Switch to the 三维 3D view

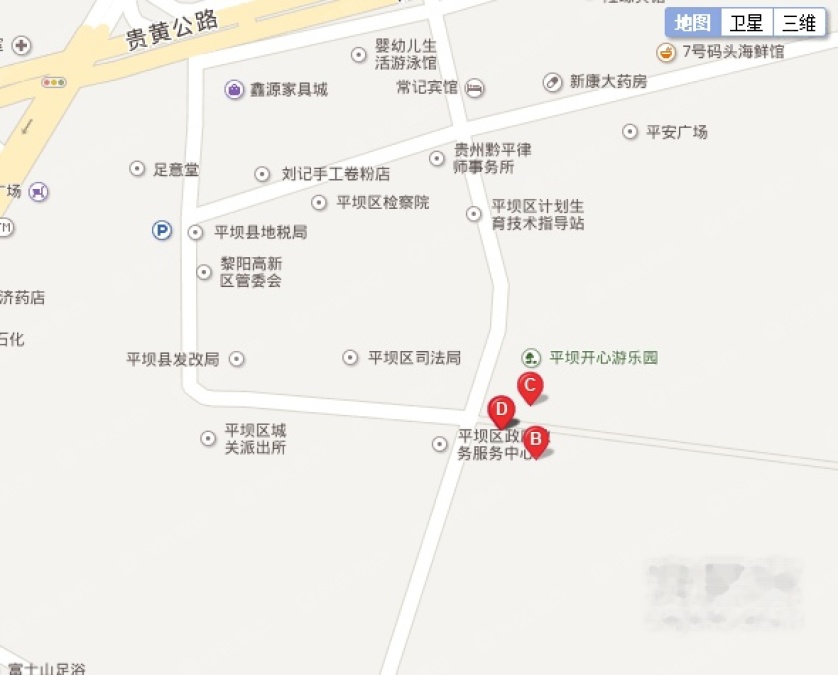click(x=798, y=23)
